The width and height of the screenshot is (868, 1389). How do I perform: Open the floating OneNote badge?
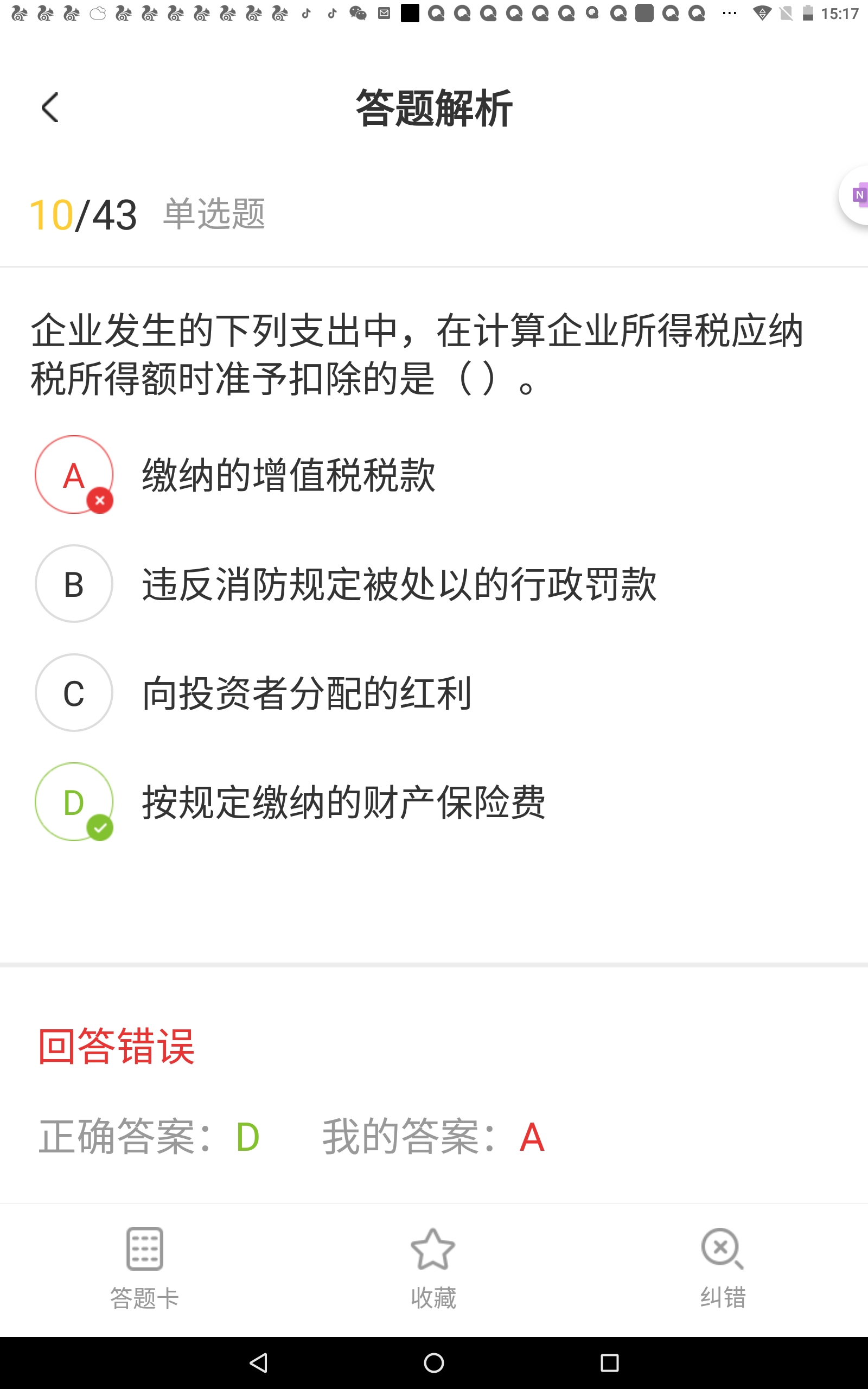[858, 196]
